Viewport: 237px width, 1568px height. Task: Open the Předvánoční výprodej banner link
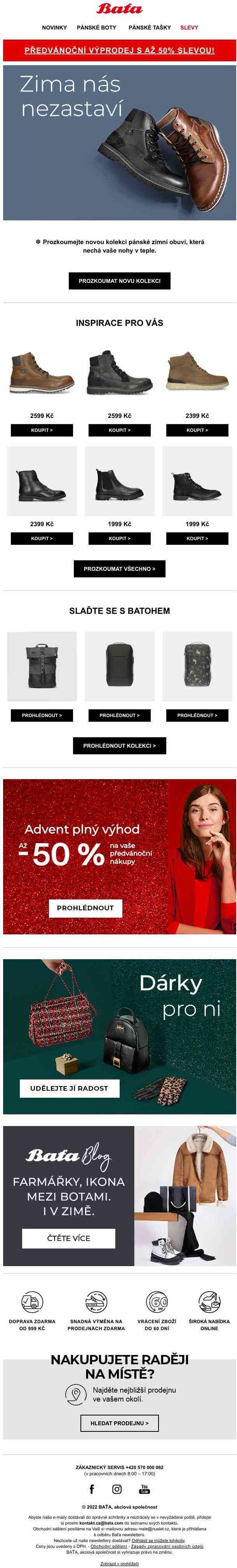point(119,50)
